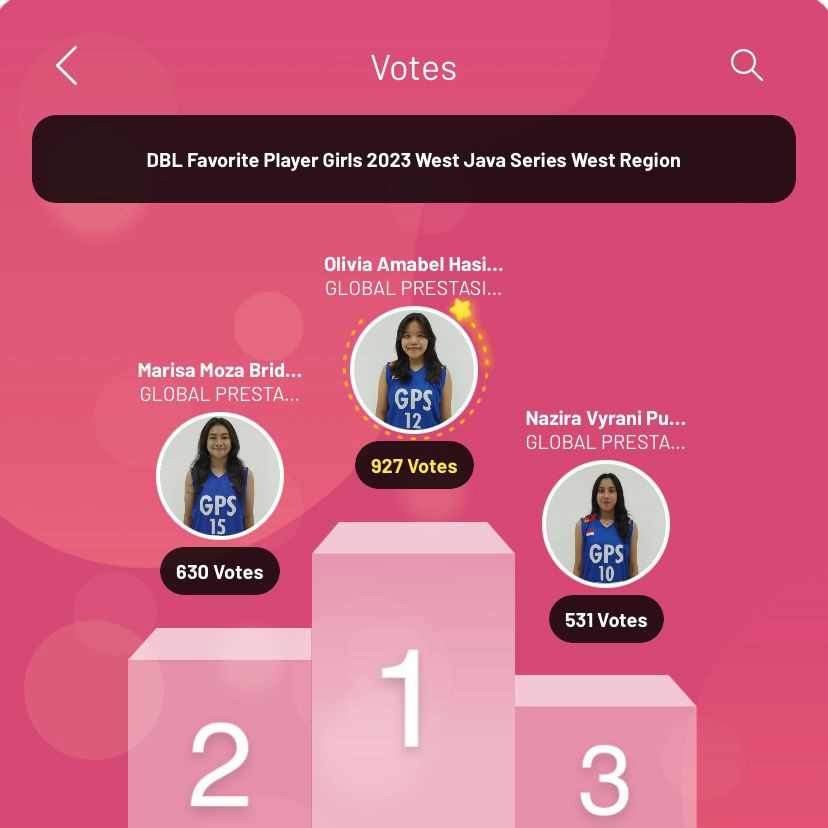Open Nazira Vyrani's player profile photo

pyautogui.click(x=606, y=524)
